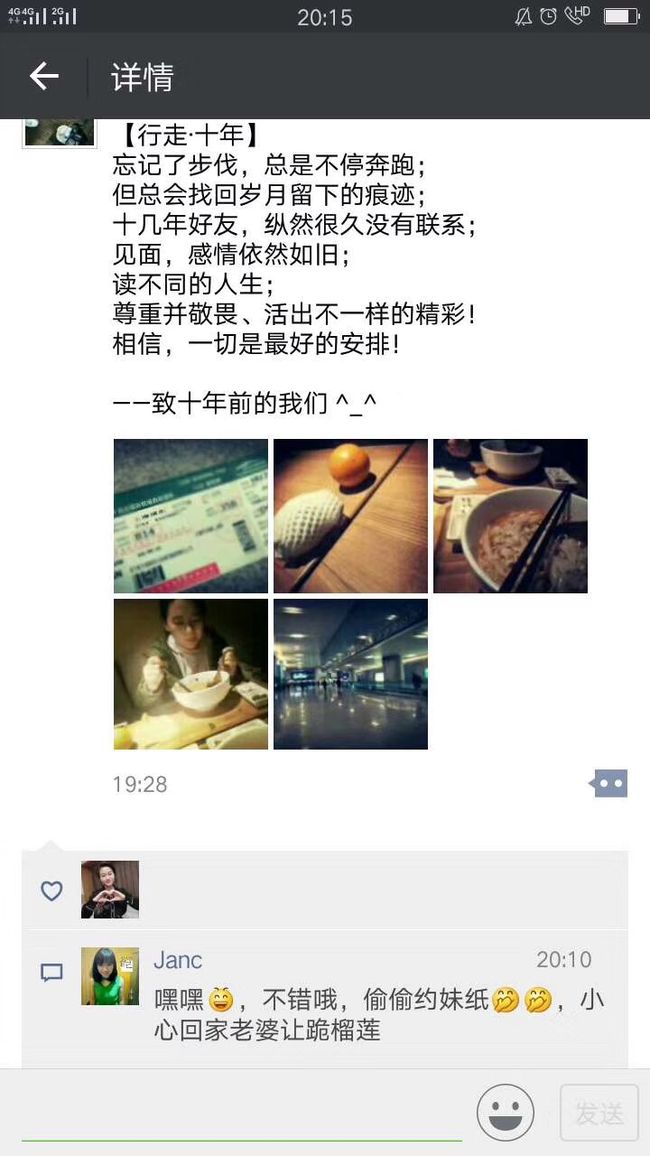
Task: Focus the comment text field
Action: click(242, 1113)
